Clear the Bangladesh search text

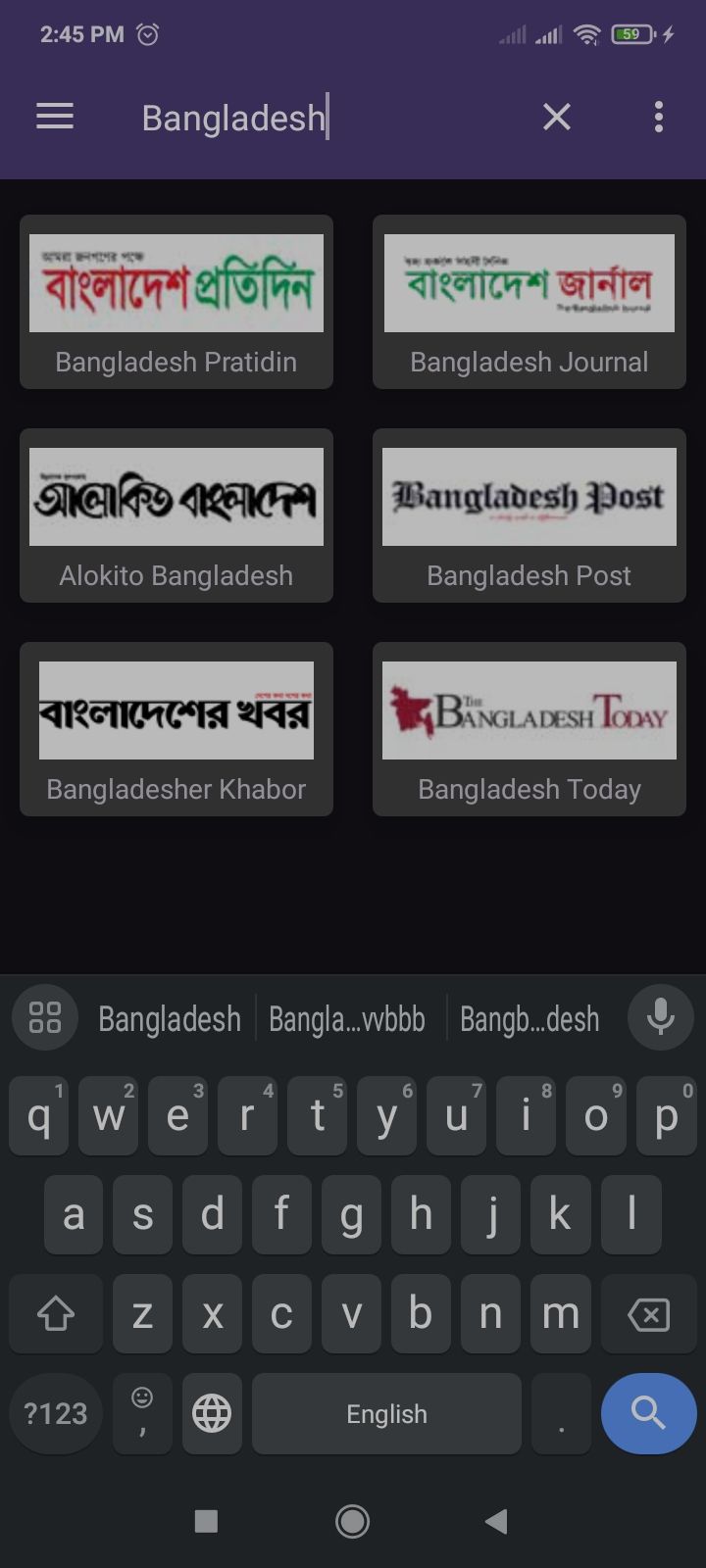[557, 118]
